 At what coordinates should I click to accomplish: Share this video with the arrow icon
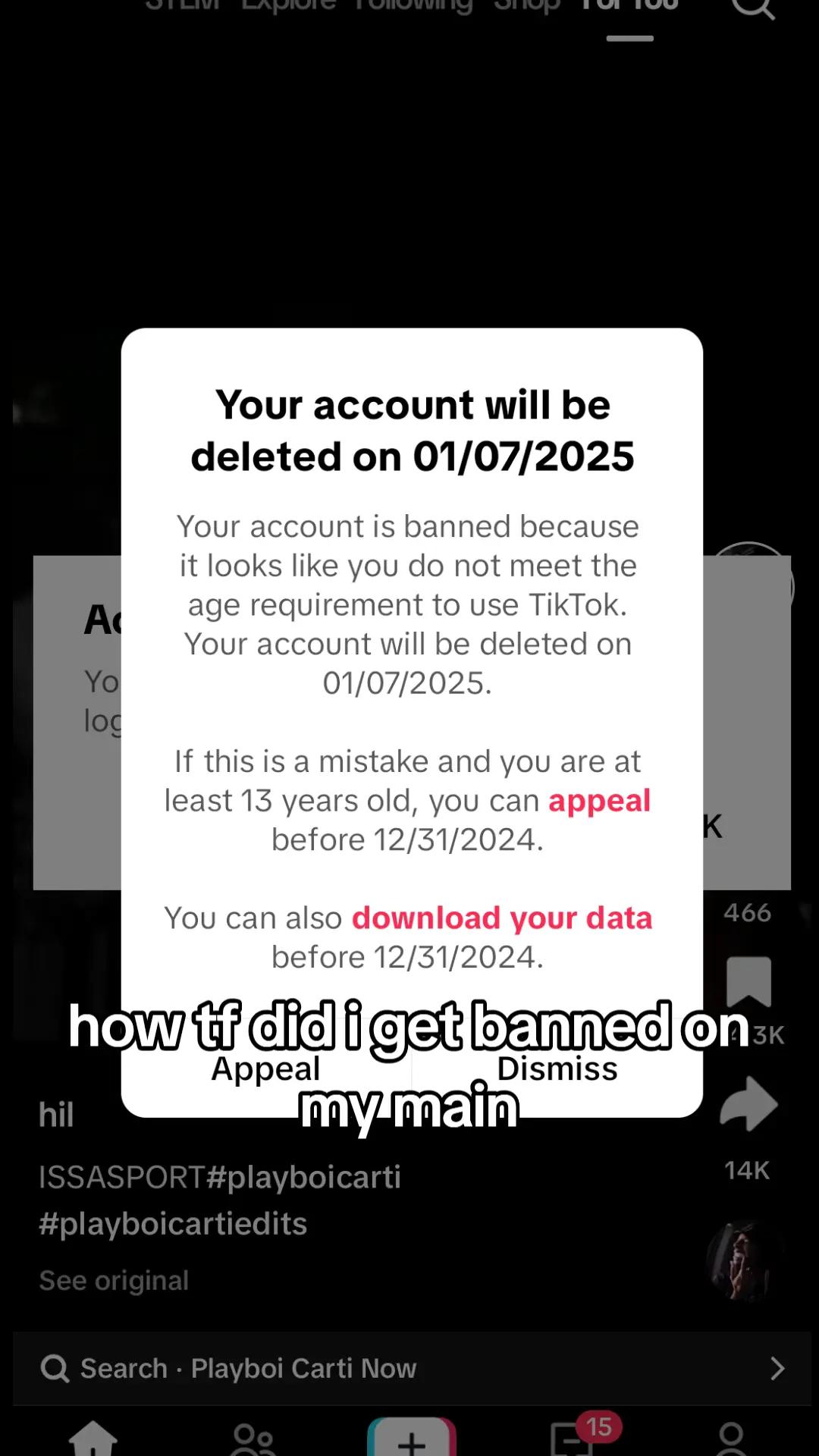point(748,1103)
